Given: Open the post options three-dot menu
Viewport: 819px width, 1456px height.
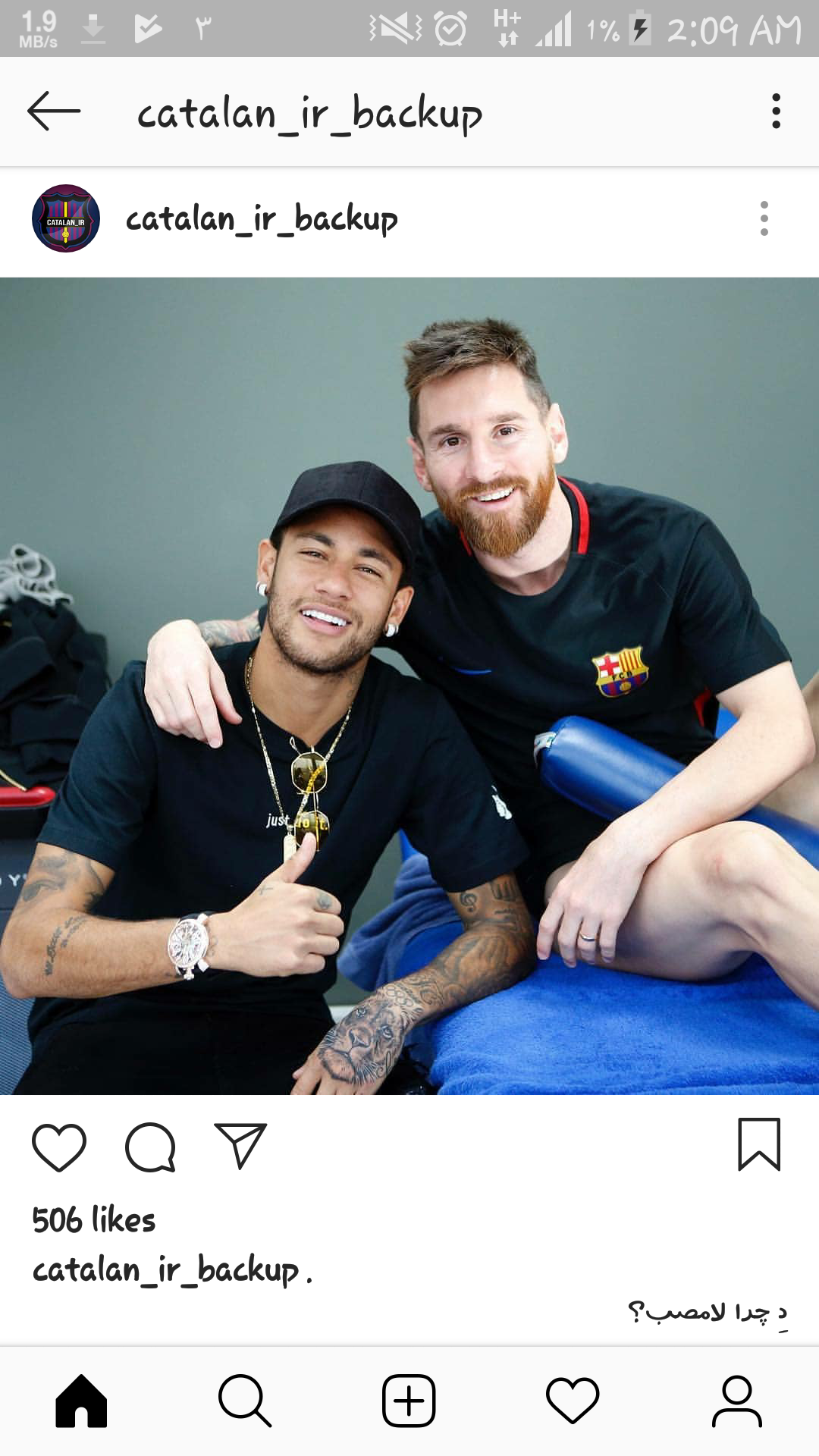Looking at the screenshot, I should (764, 218).
